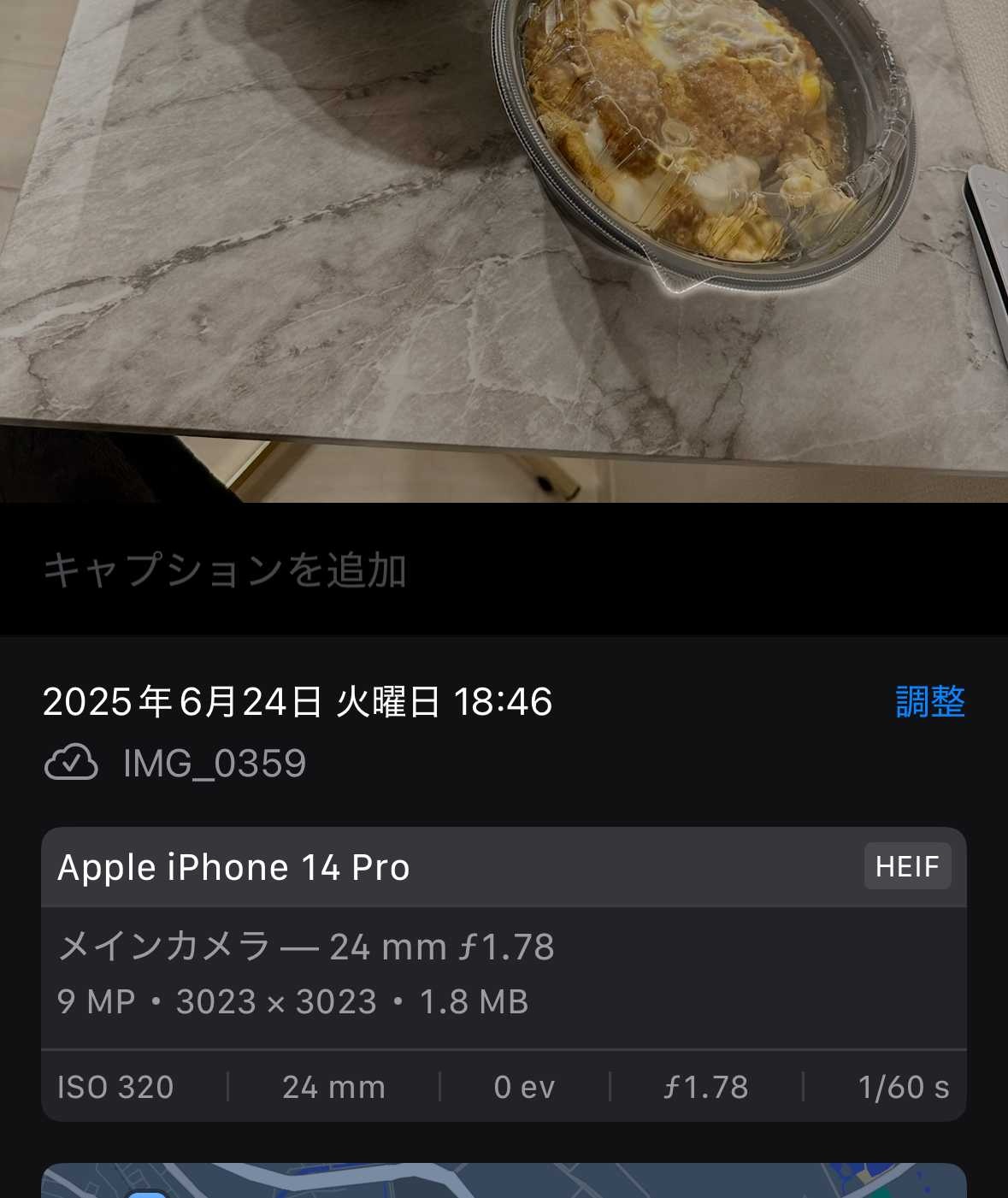Screen dimensions: 1008x1198
Task: Open the map preview of photo location
Action: (x=504, y=1181)
